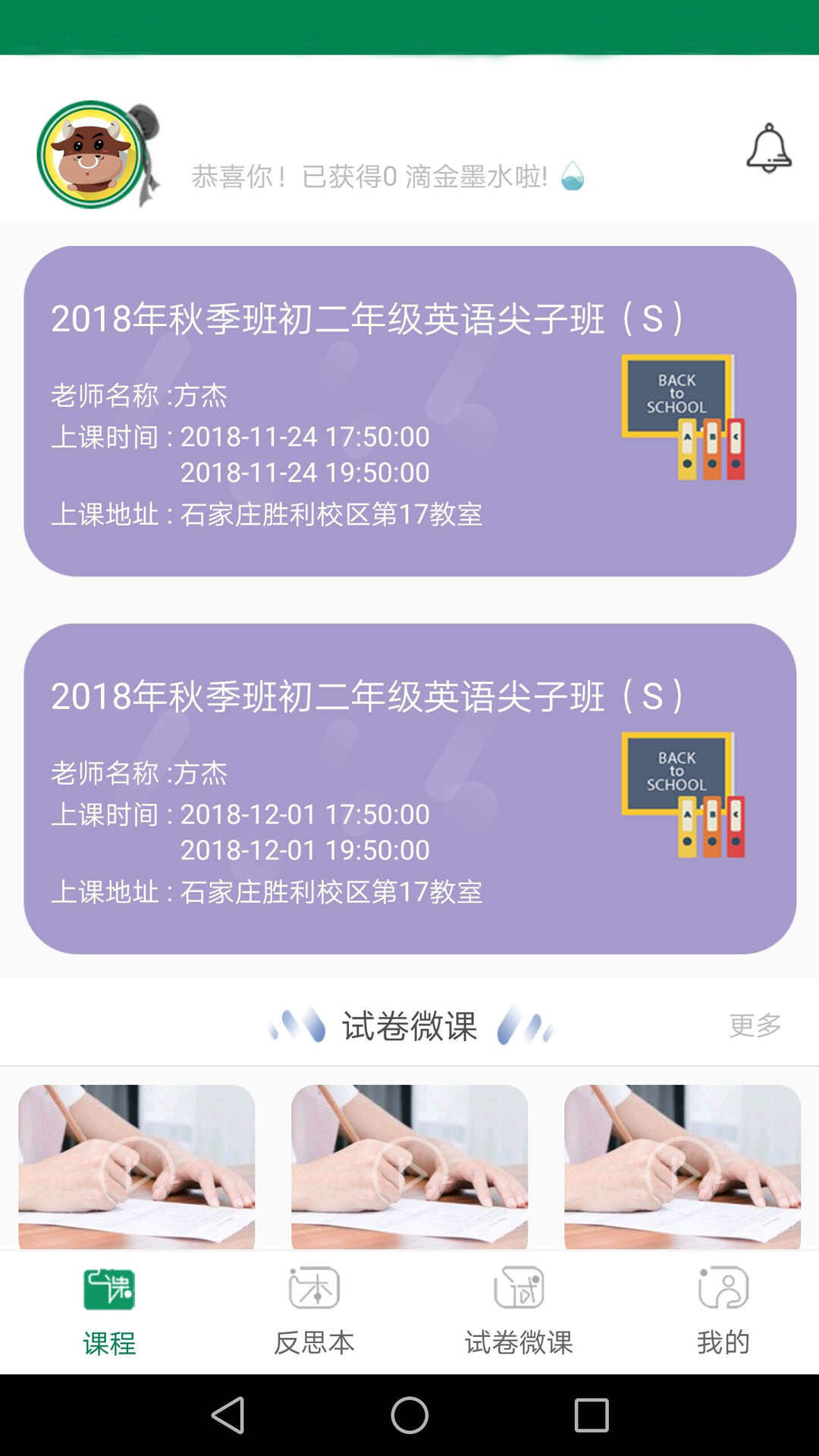Play the middle micro-lesson video thumbnail

coord(409,1168)
